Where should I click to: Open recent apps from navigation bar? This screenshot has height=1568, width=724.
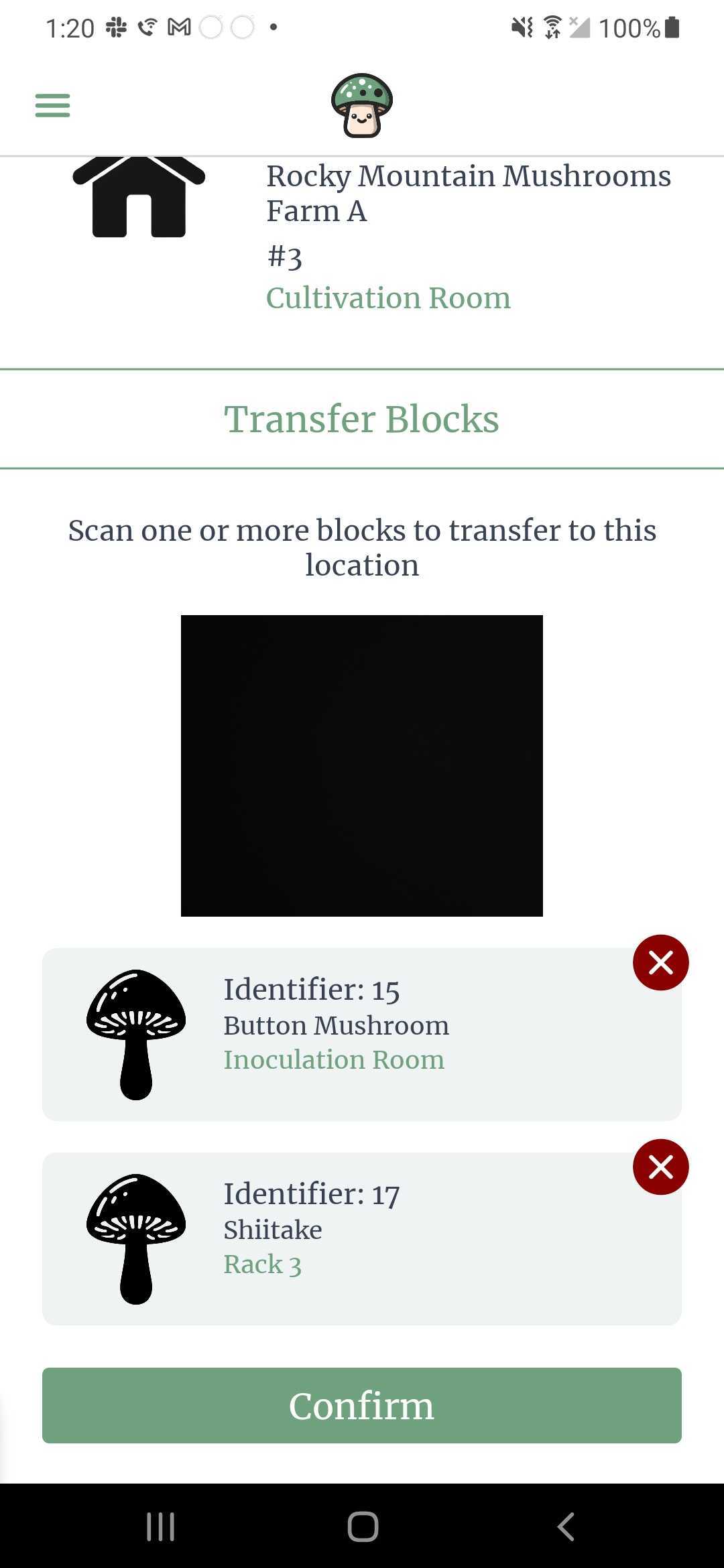click(160, 1527)
